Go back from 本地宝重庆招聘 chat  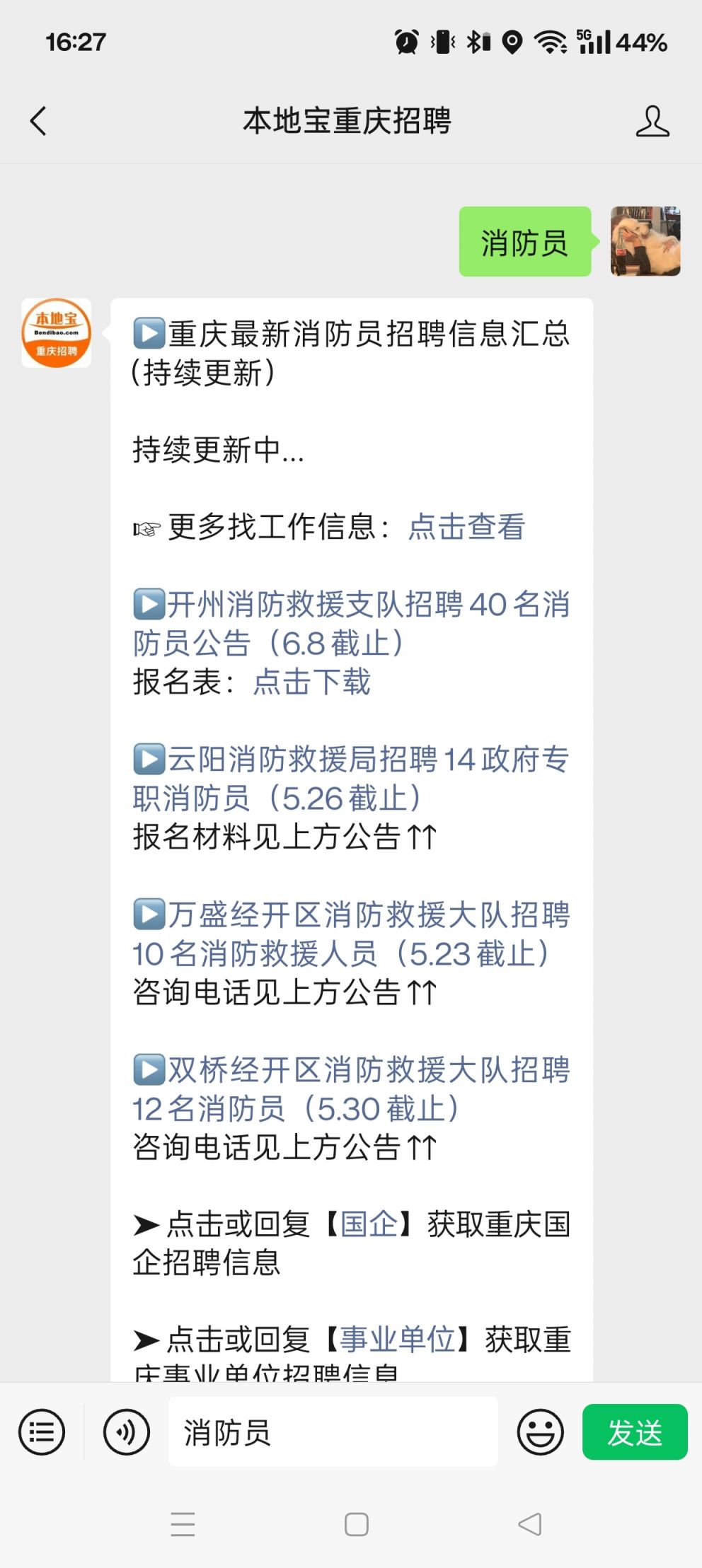(x=39, y=121)
